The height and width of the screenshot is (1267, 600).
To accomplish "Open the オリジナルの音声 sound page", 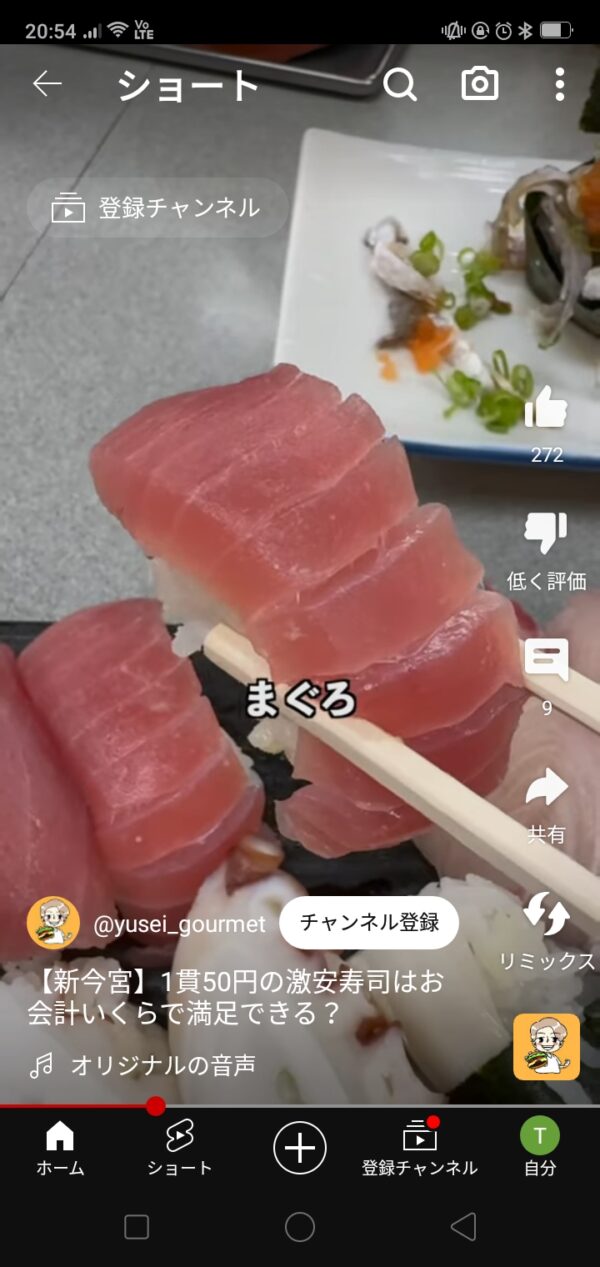I will click(162, 1065).
